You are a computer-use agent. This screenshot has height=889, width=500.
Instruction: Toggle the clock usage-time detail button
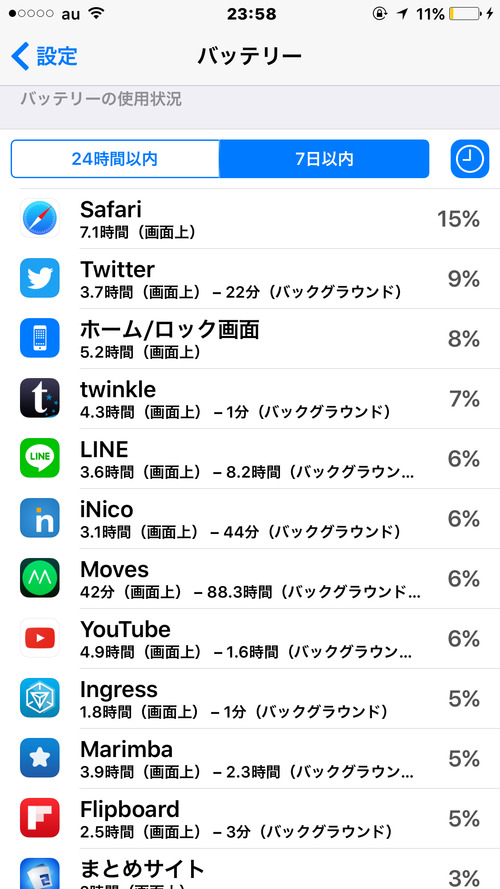pos(469,159)
